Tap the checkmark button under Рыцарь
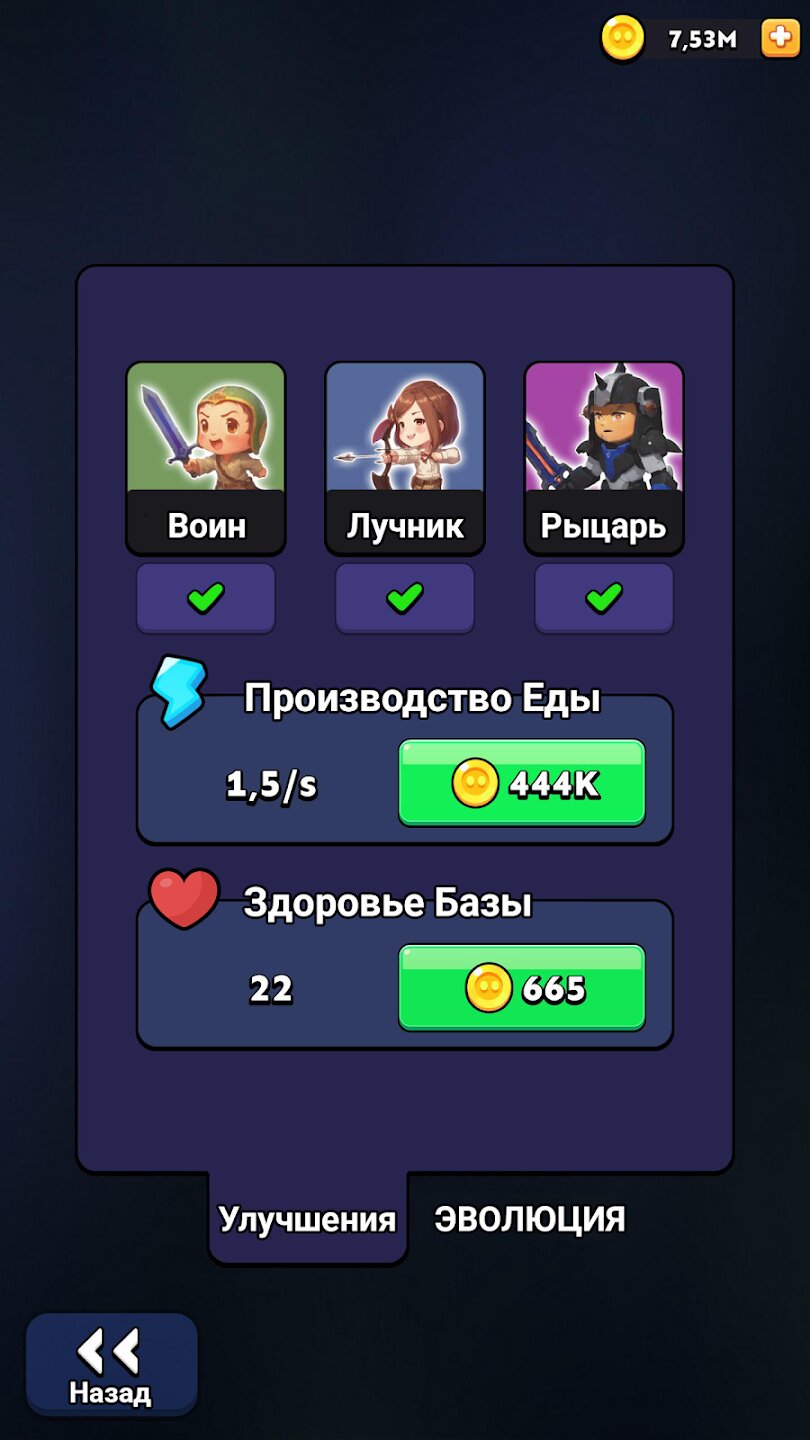The width and height of the screenshot is (810, 1440). point(604,598)
